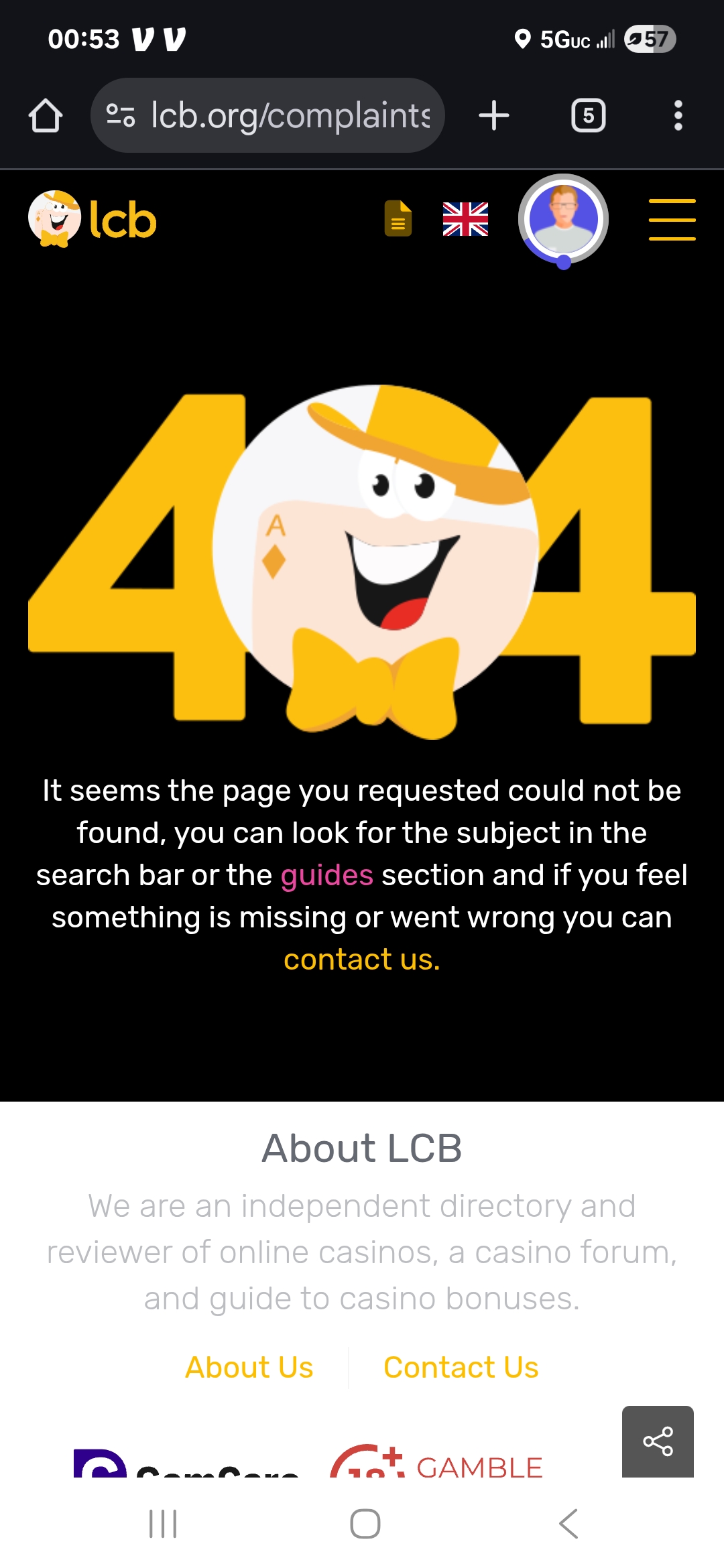
Task: Open the site hamburger menu
Action: point(672,219)
